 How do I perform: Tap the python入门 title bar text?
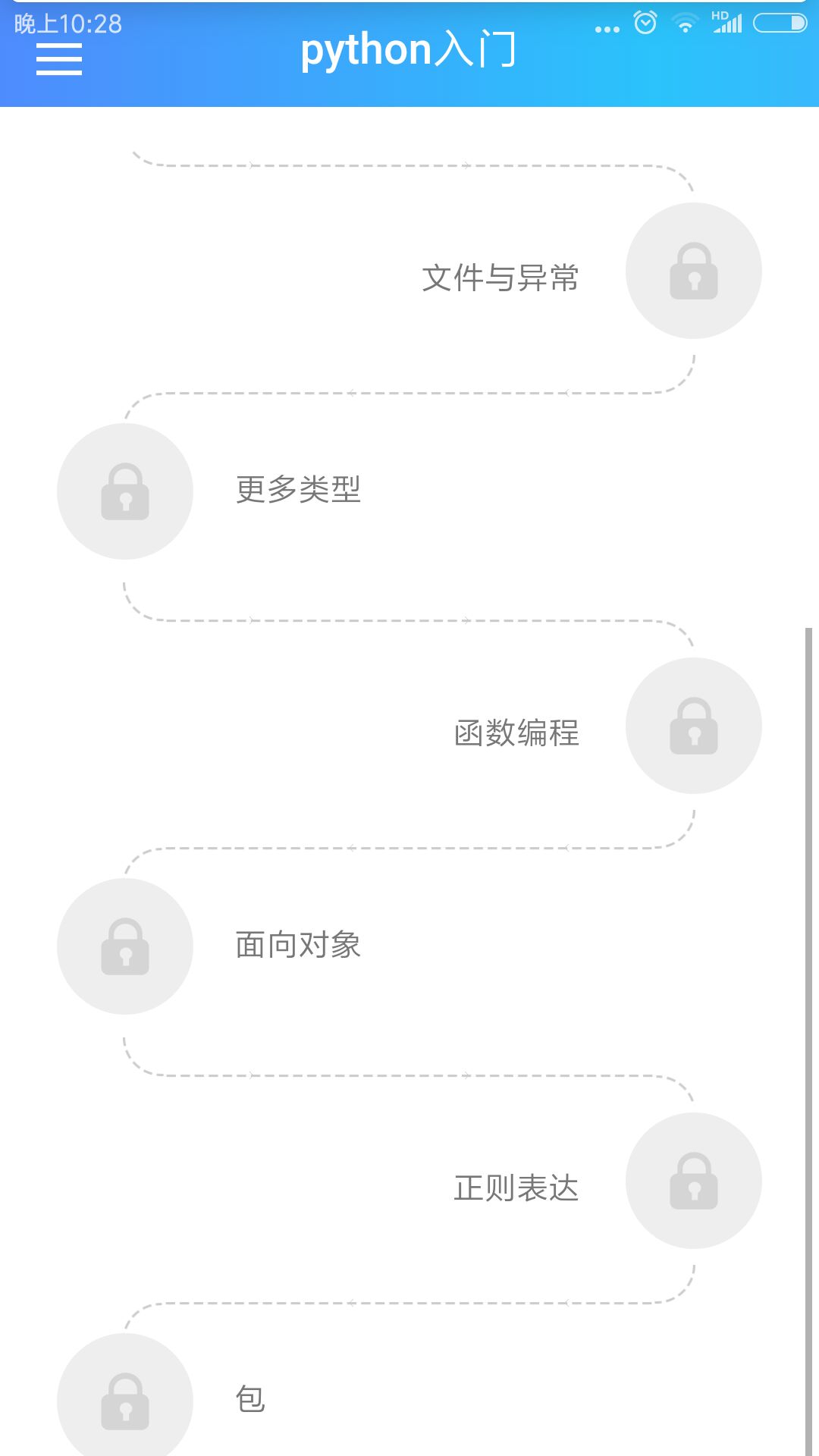(409, 52)
